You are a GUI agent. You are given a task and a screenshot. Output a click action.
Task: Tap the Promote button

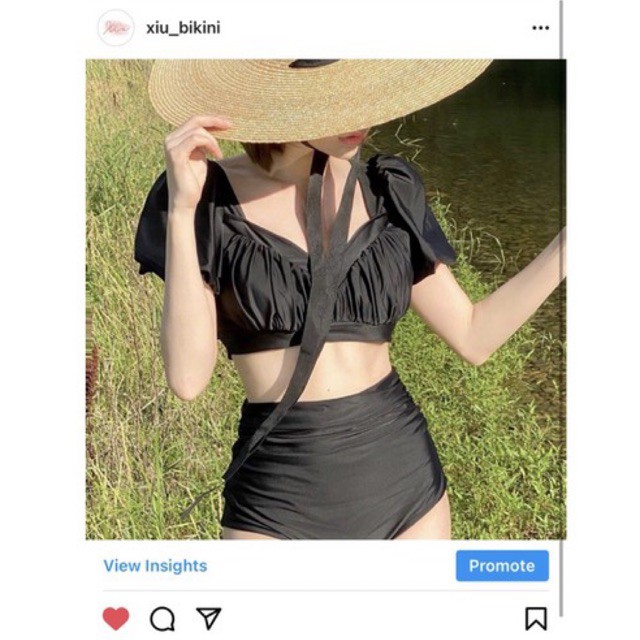[502, 566]
